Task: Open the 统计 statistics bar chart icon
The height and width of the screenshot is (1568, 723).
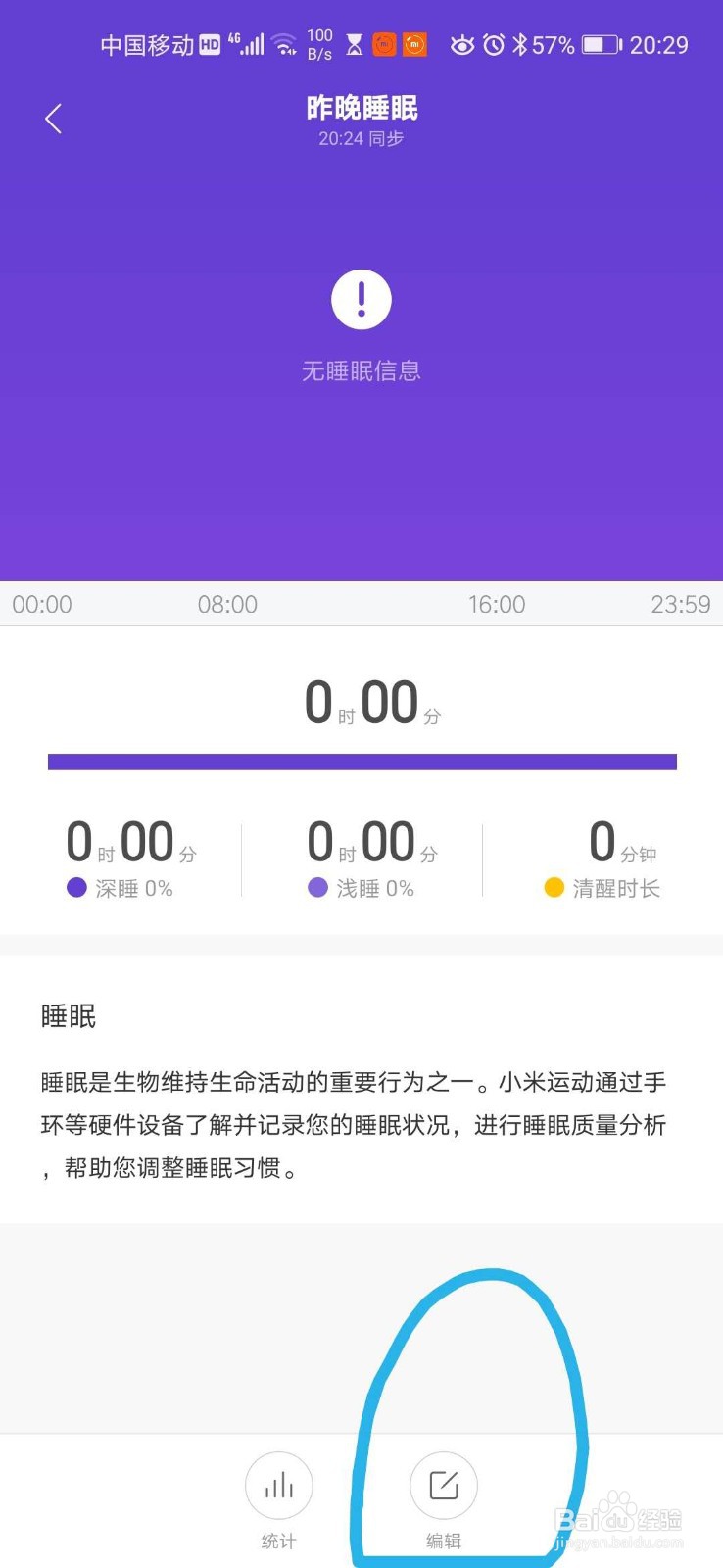Action: (279, 1486)
